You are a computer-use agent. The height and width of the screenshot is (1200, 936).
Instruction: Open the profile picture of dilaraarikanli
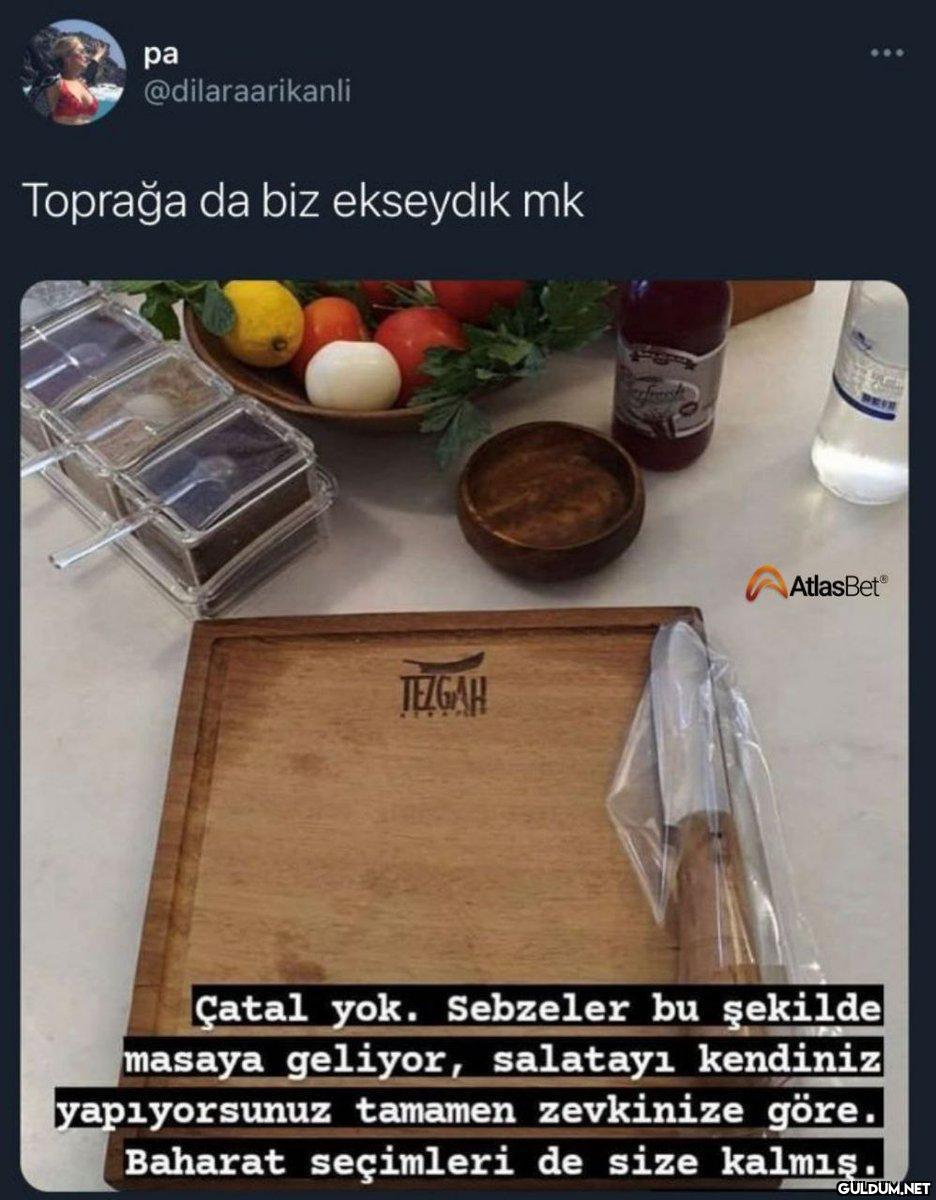coord(74,72)
